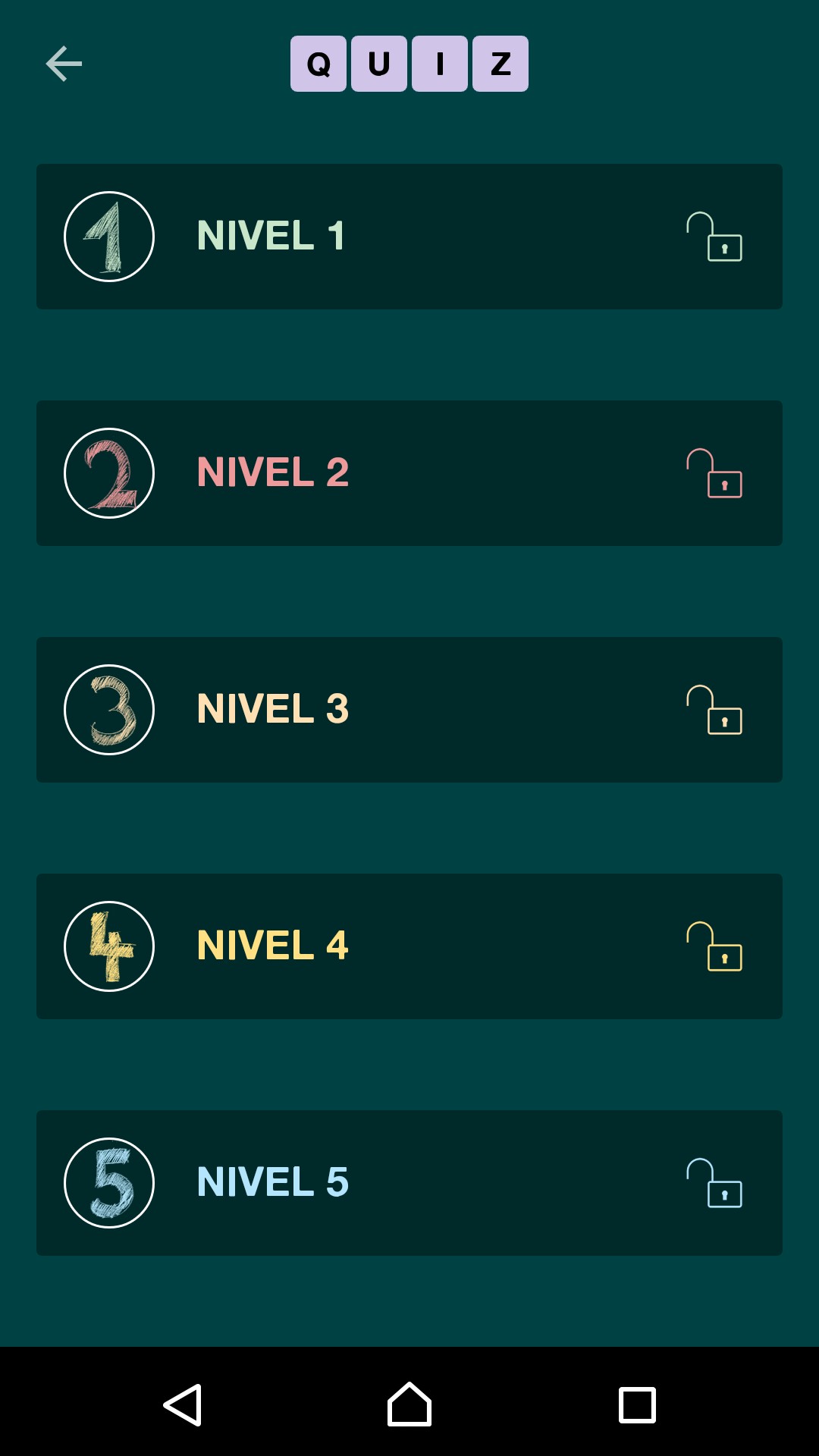Select the Nivel 2 row
Screen dimensions: 819x1456
[409, 472]
